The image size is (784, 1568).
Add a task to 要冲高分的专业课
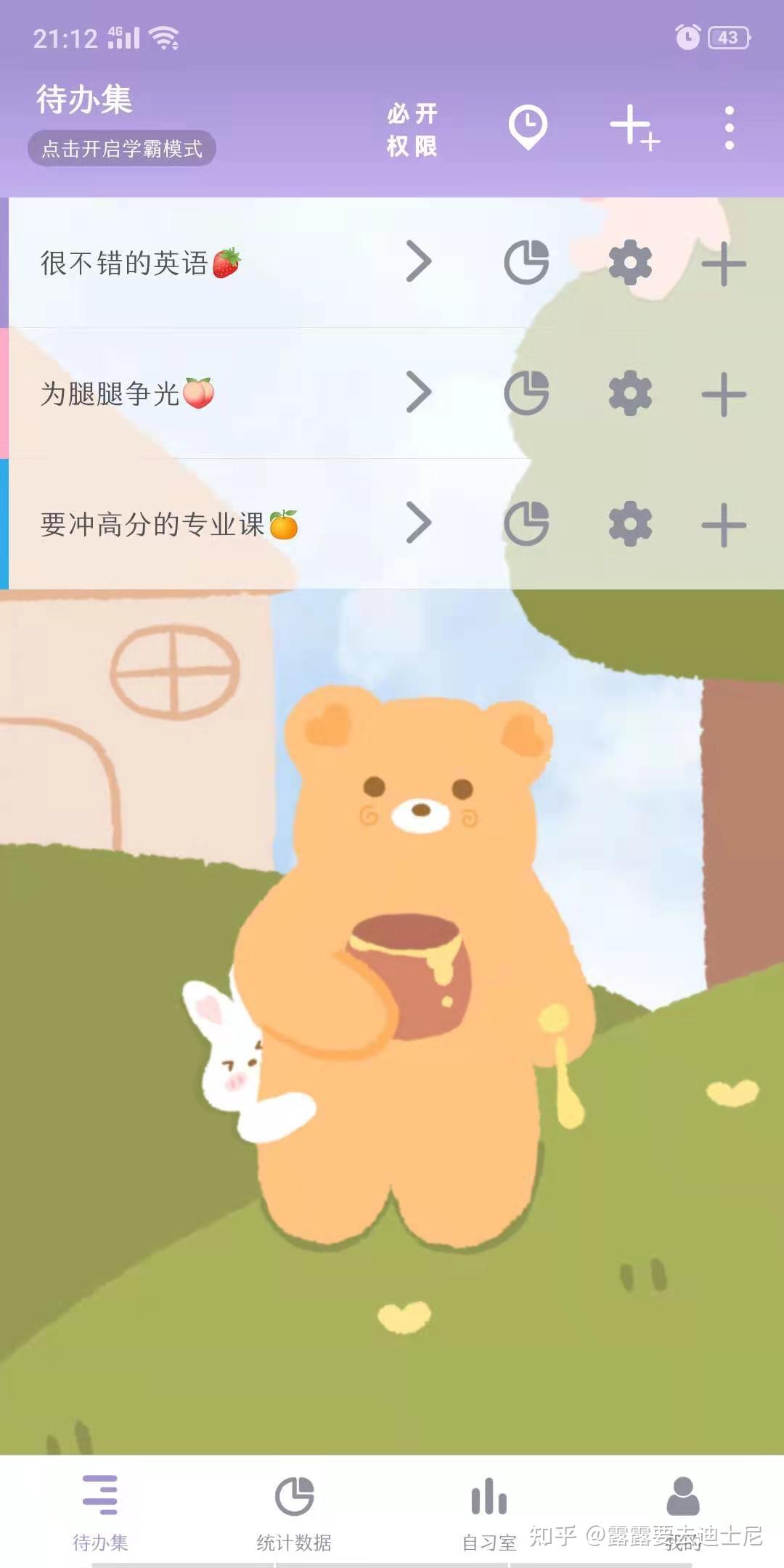click(x=724, y=525)
